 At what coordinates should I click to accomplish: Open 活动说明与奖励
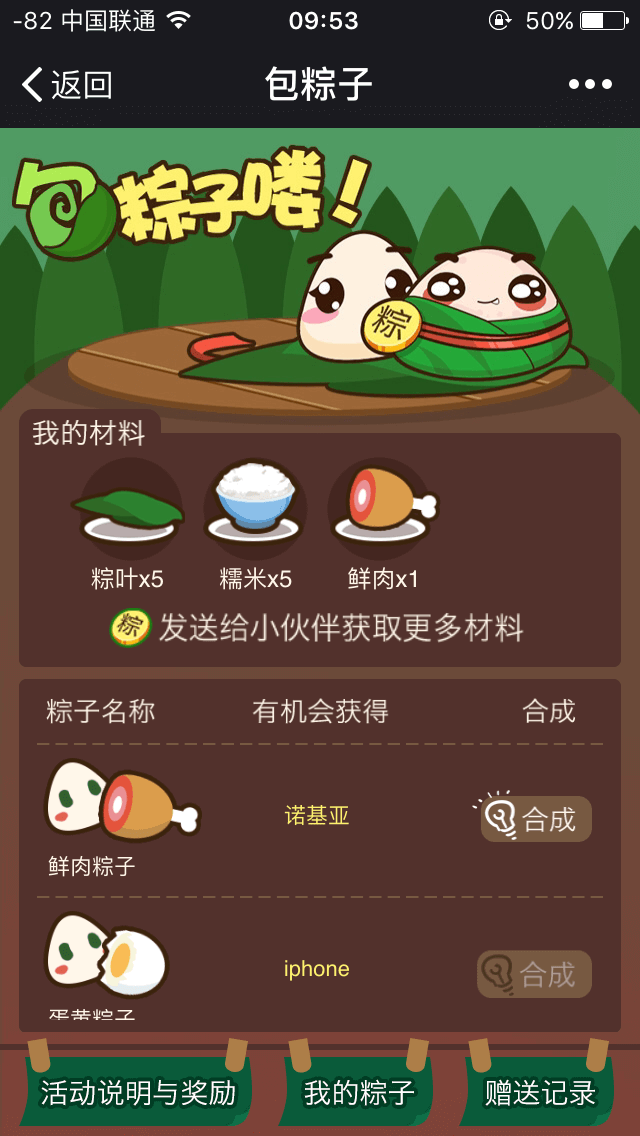tap(138, 1092)
